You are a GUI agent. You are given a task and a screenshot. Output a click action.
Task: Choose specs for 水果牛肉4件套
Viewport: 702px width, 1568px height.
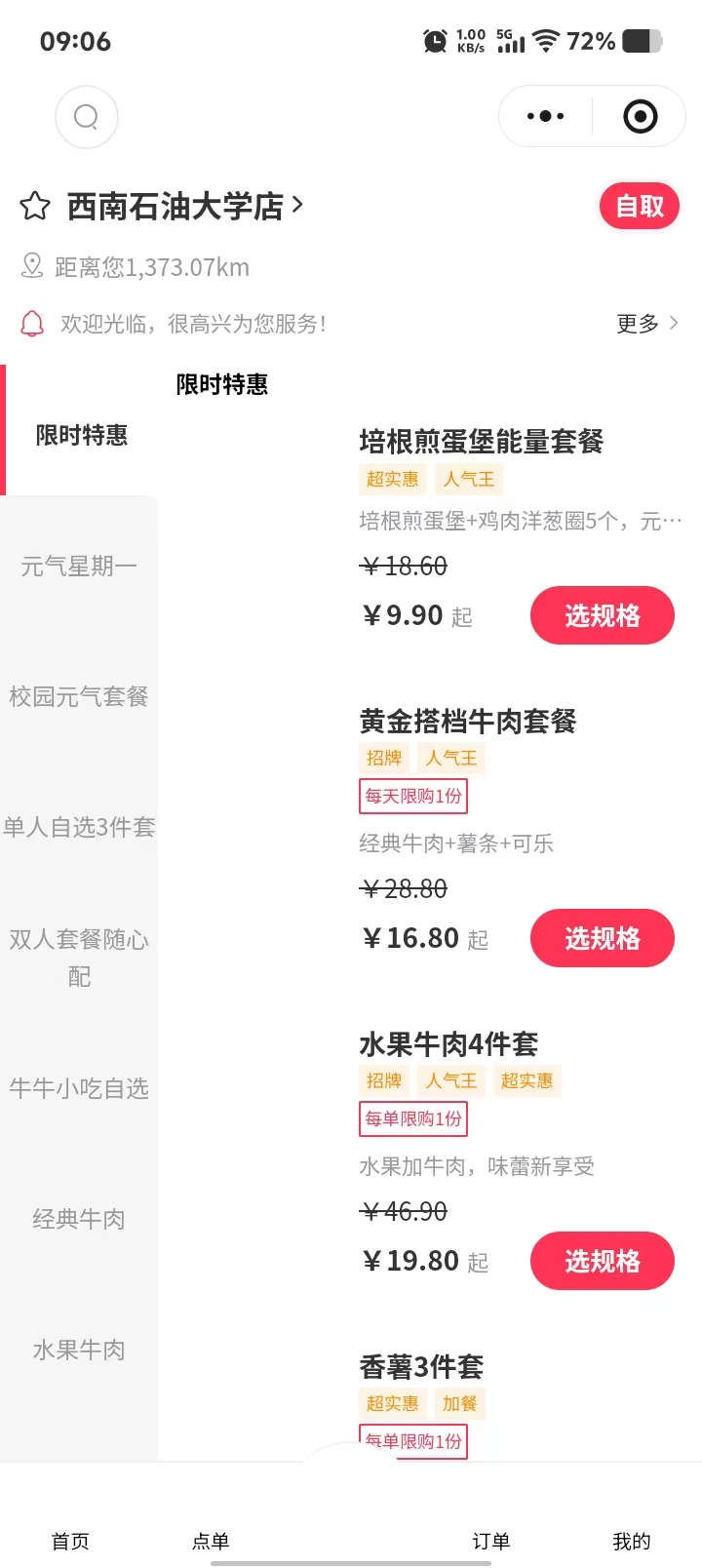click(602, 1261)
